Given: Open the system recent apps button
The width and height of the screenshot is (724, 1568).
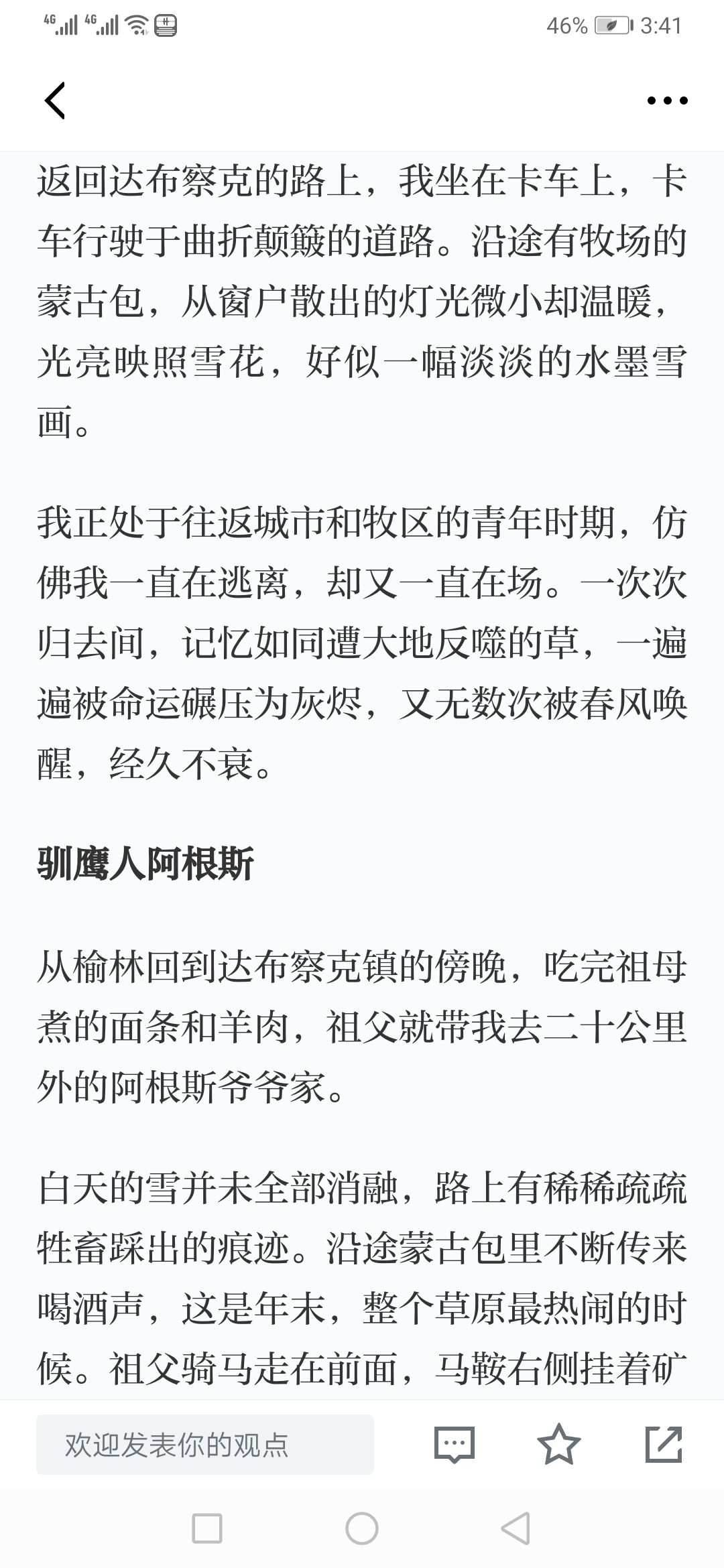Looking at the screenshot, I should [x=207, y=1529].
